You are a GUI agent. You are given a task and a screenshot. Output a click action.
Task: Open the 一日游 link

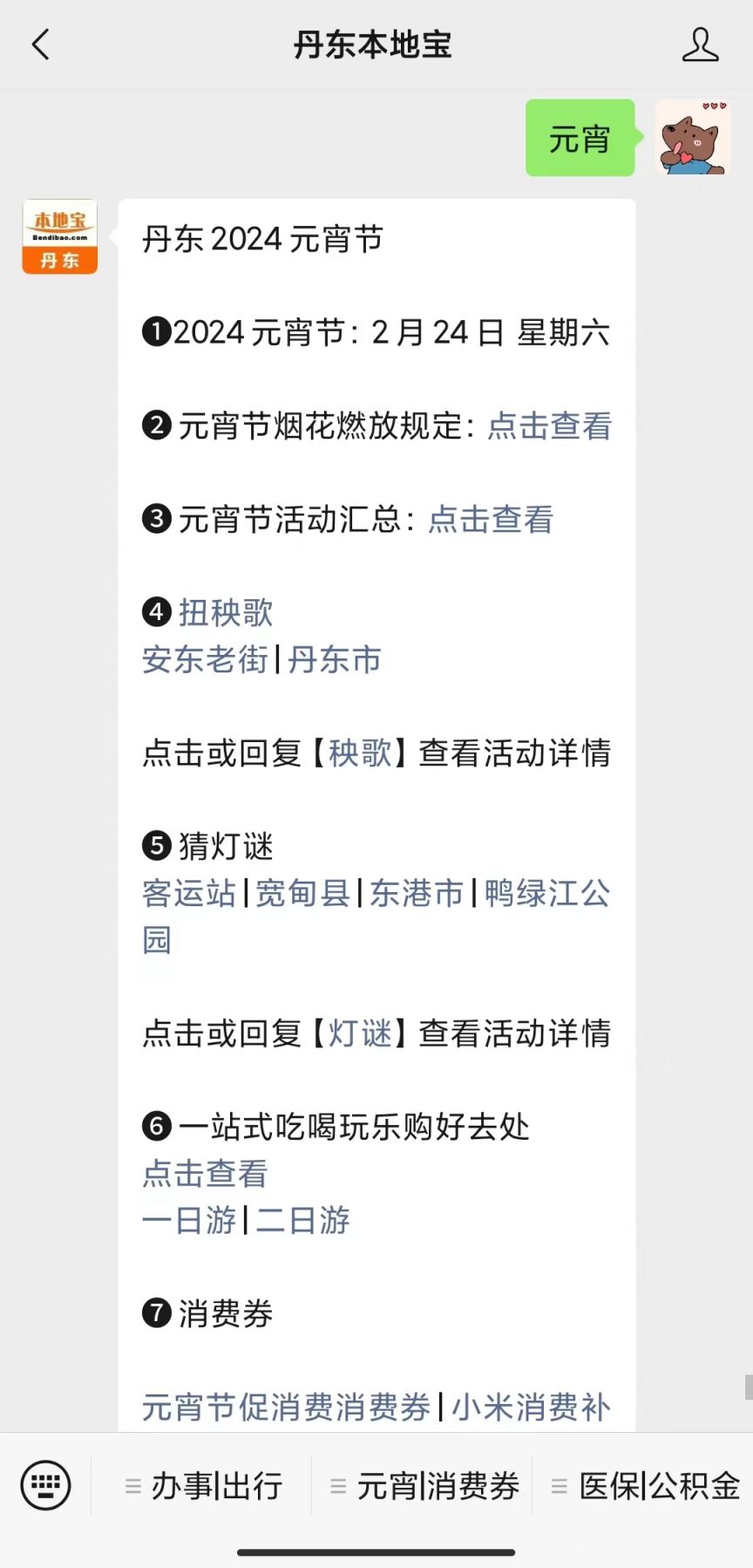point(189,1221)
